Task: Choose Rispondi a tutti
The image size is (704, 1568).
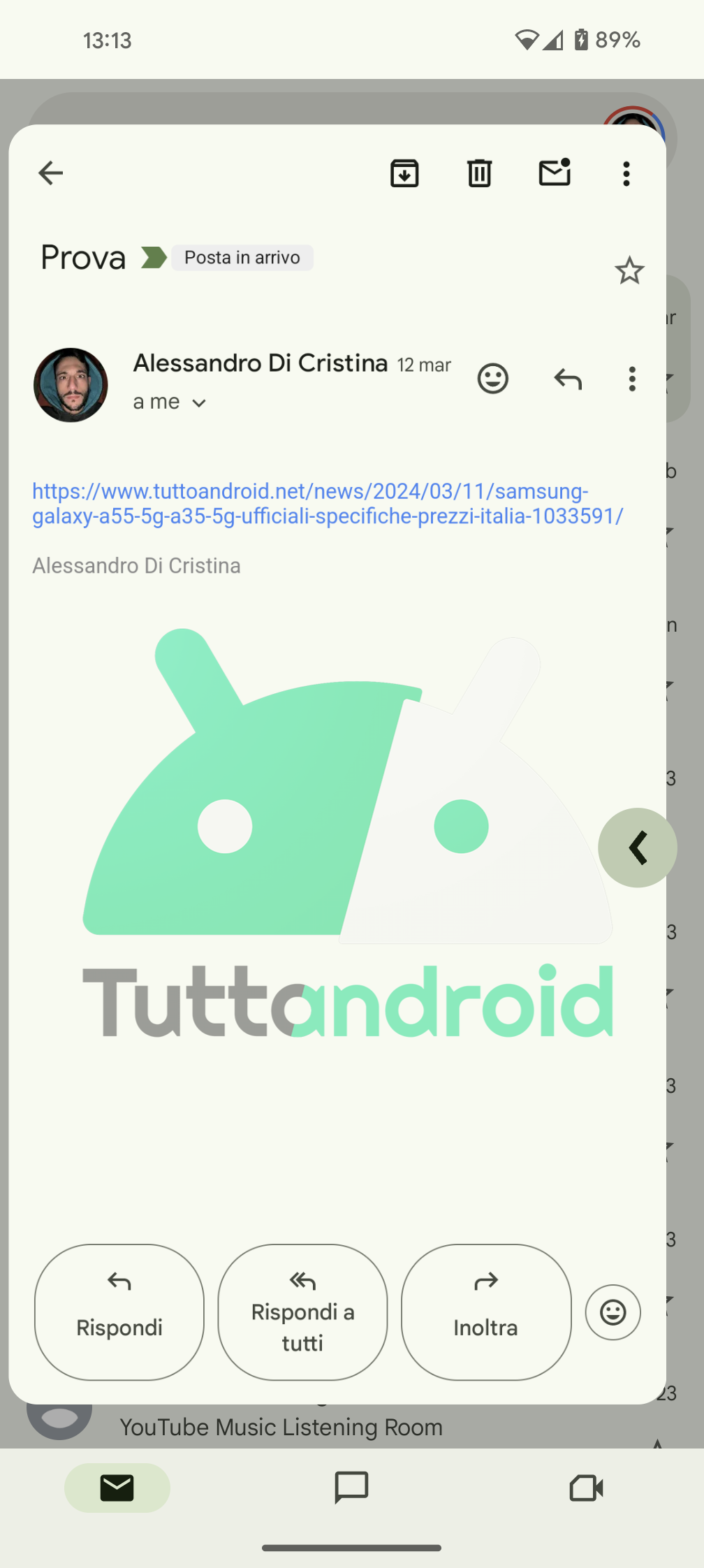Action: 302,1312
